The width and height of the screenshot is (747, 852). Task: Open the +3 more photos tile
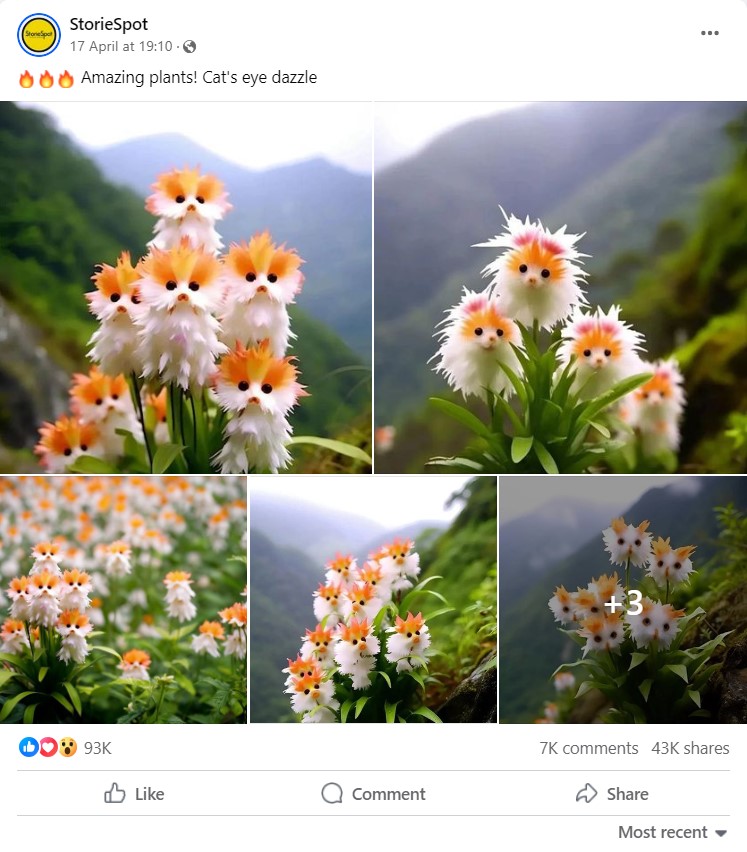pyautogui.click(x=623, y=599)
